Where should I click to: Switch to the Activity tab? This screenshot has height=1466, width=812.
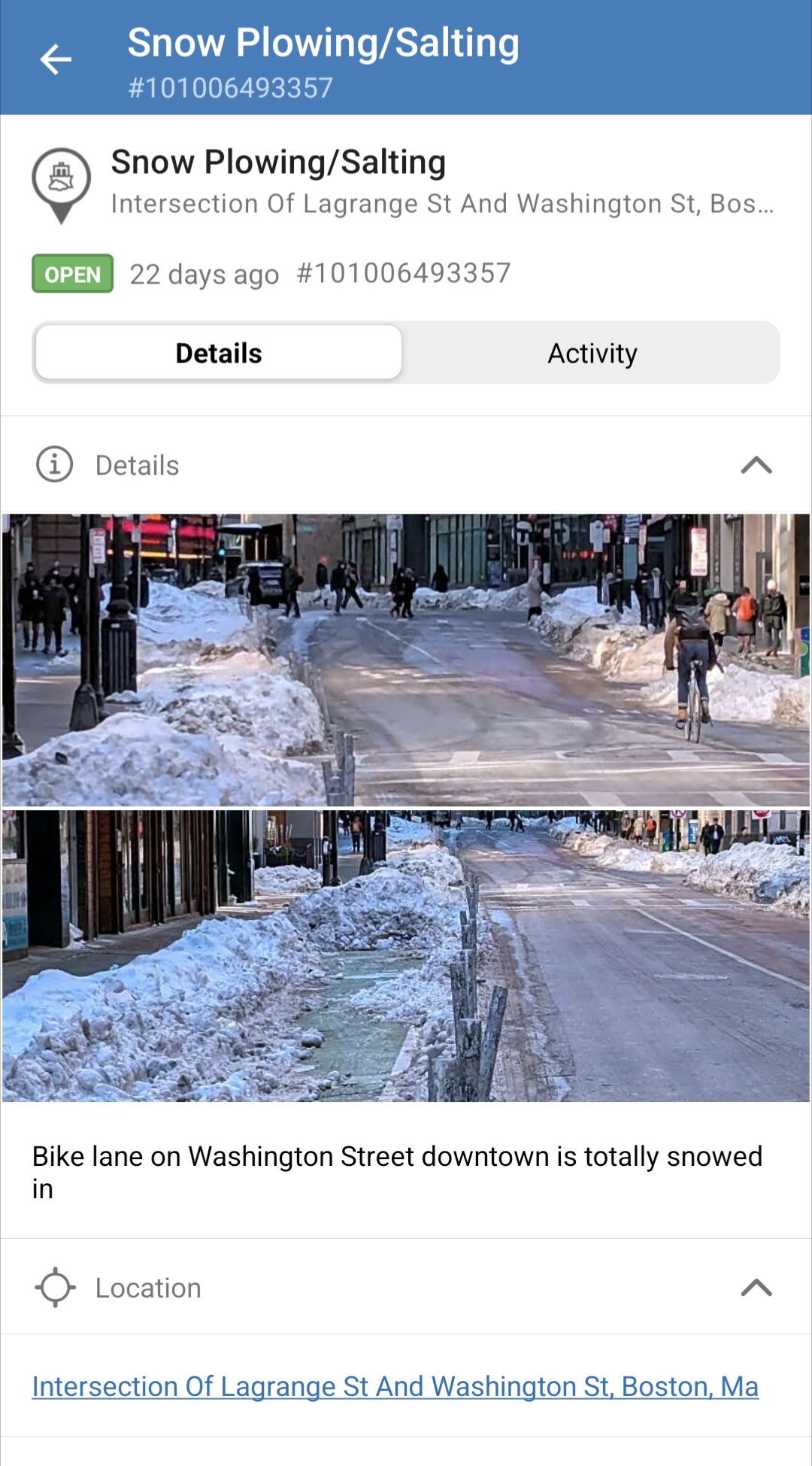point(592,353)
